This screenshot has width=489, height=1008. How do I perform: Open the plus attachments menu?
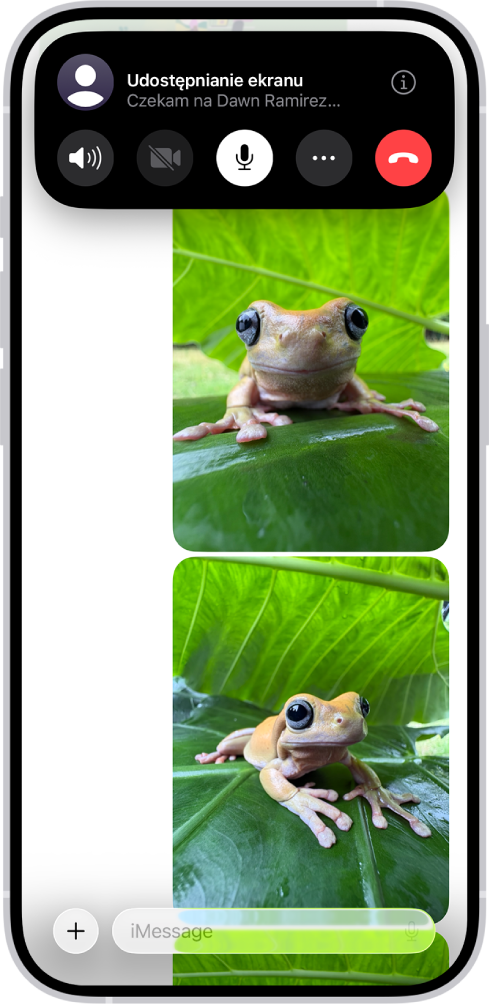click(76, 931)
